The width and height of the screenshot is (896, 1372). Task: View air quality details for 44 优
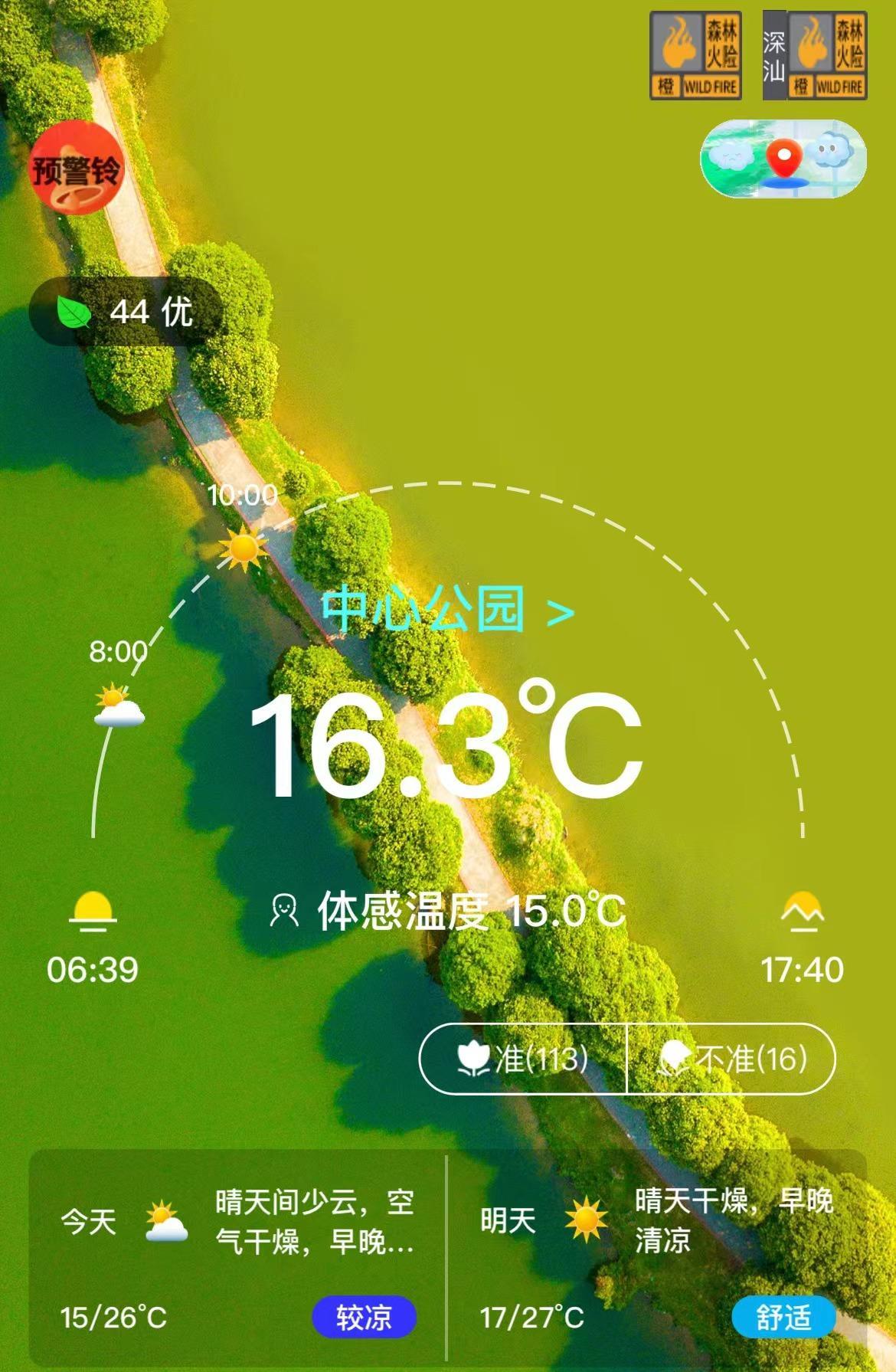(x=126, y=312)
